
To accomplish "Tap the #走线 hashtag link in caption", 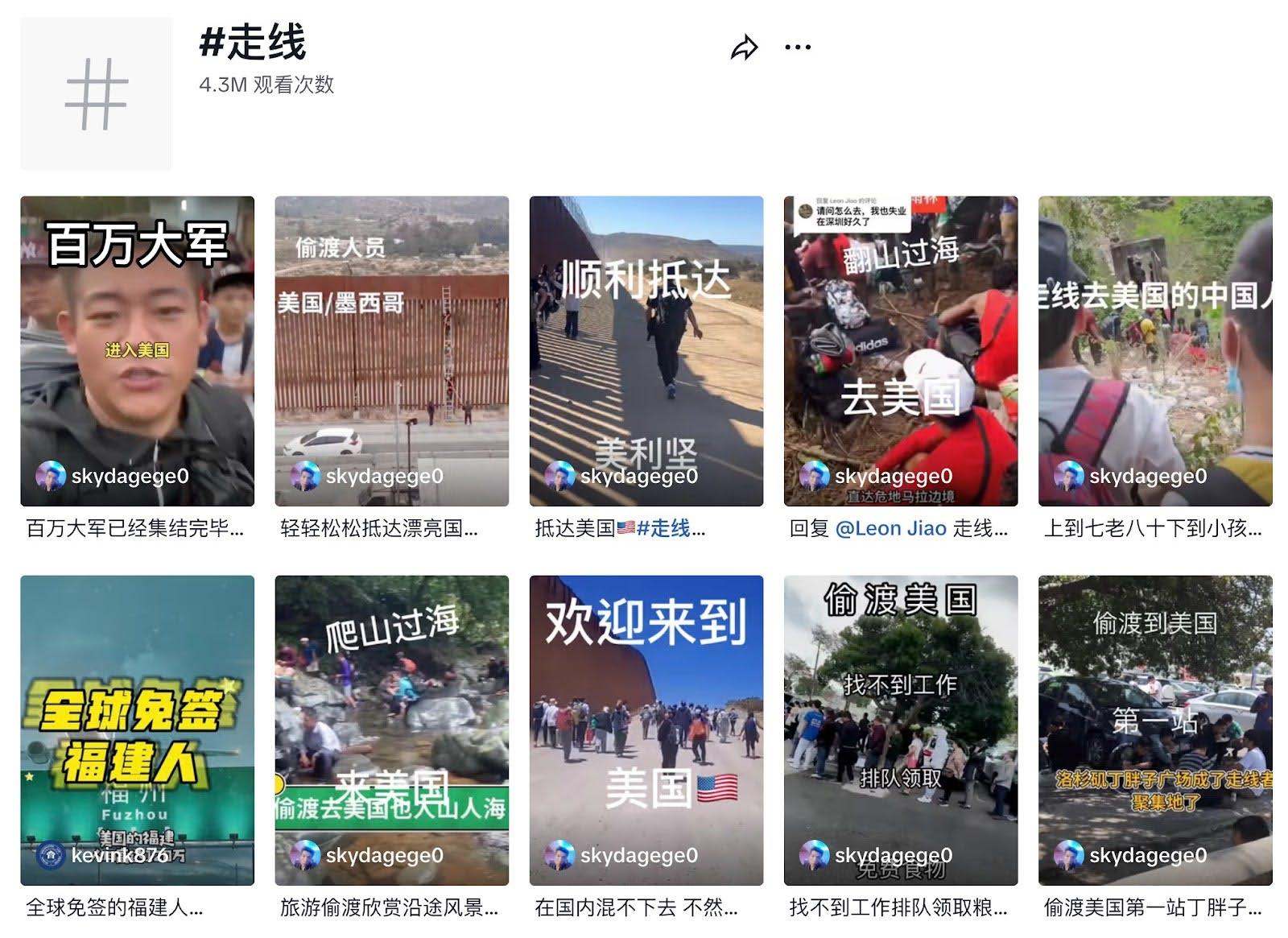I will click(x=665, y=528).
